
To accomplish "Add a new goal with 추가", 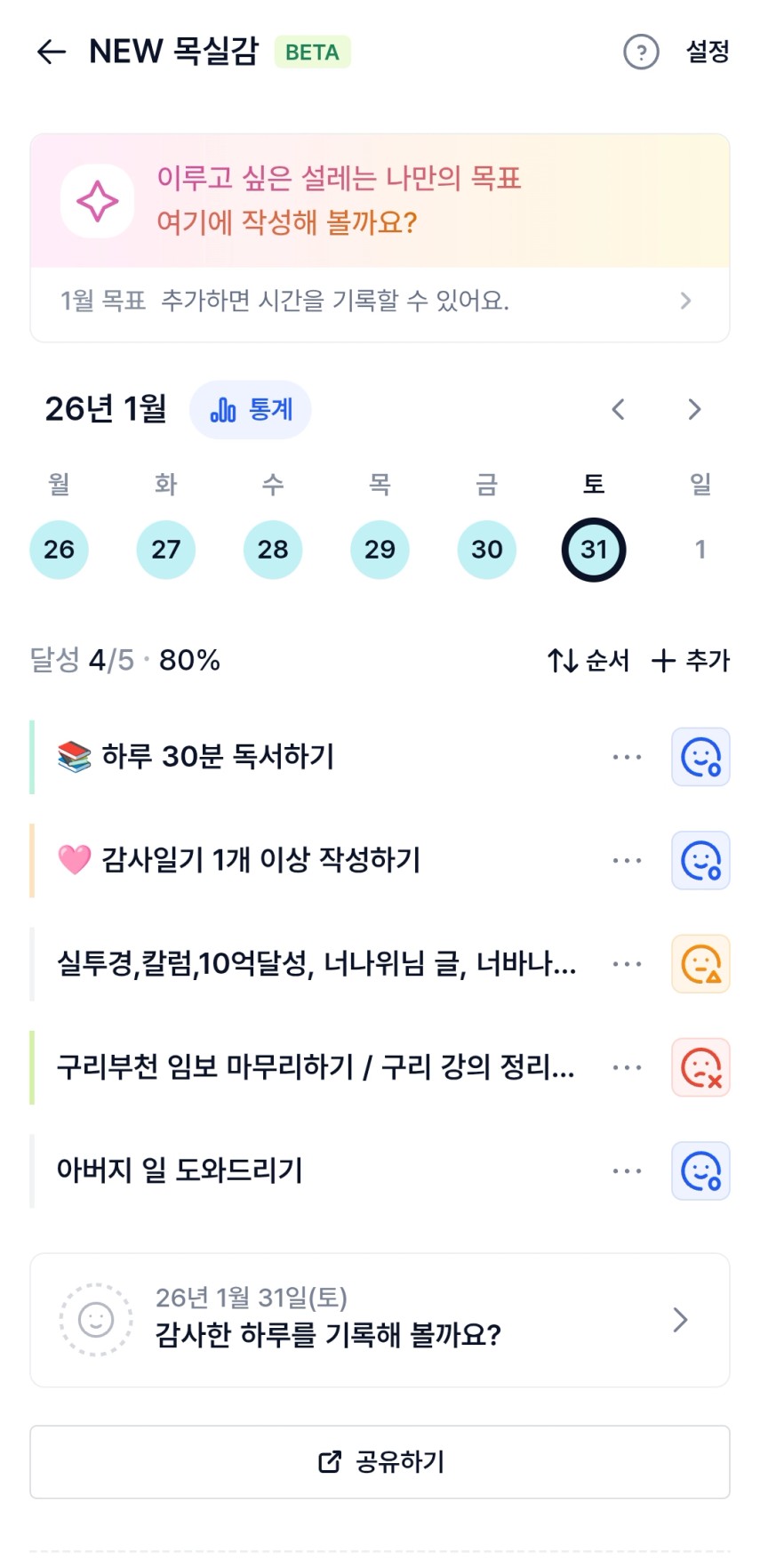I will pyautogui.click(x=691, y=661).
